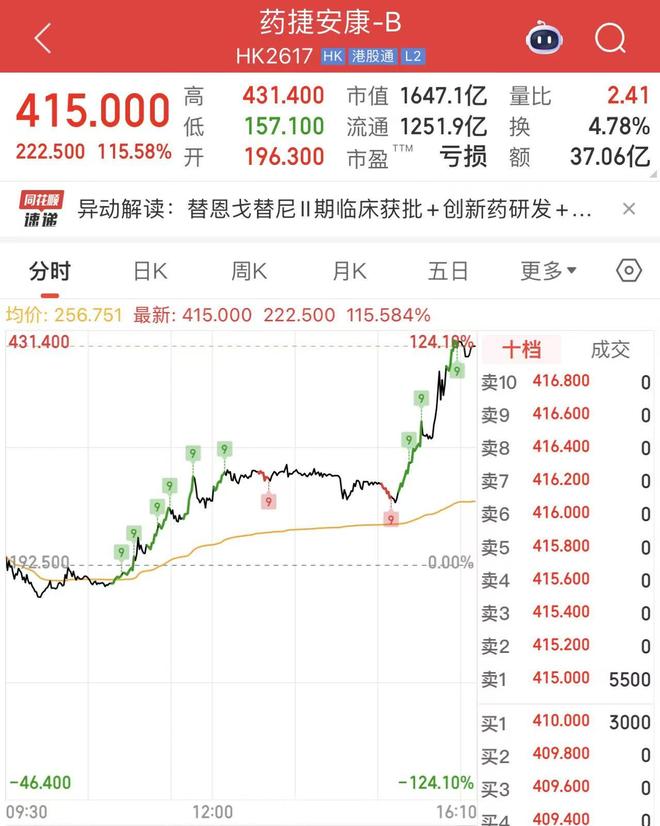Open the AI assistant robot icon
The image size is (660, 826).
click(x=545, y=39)
